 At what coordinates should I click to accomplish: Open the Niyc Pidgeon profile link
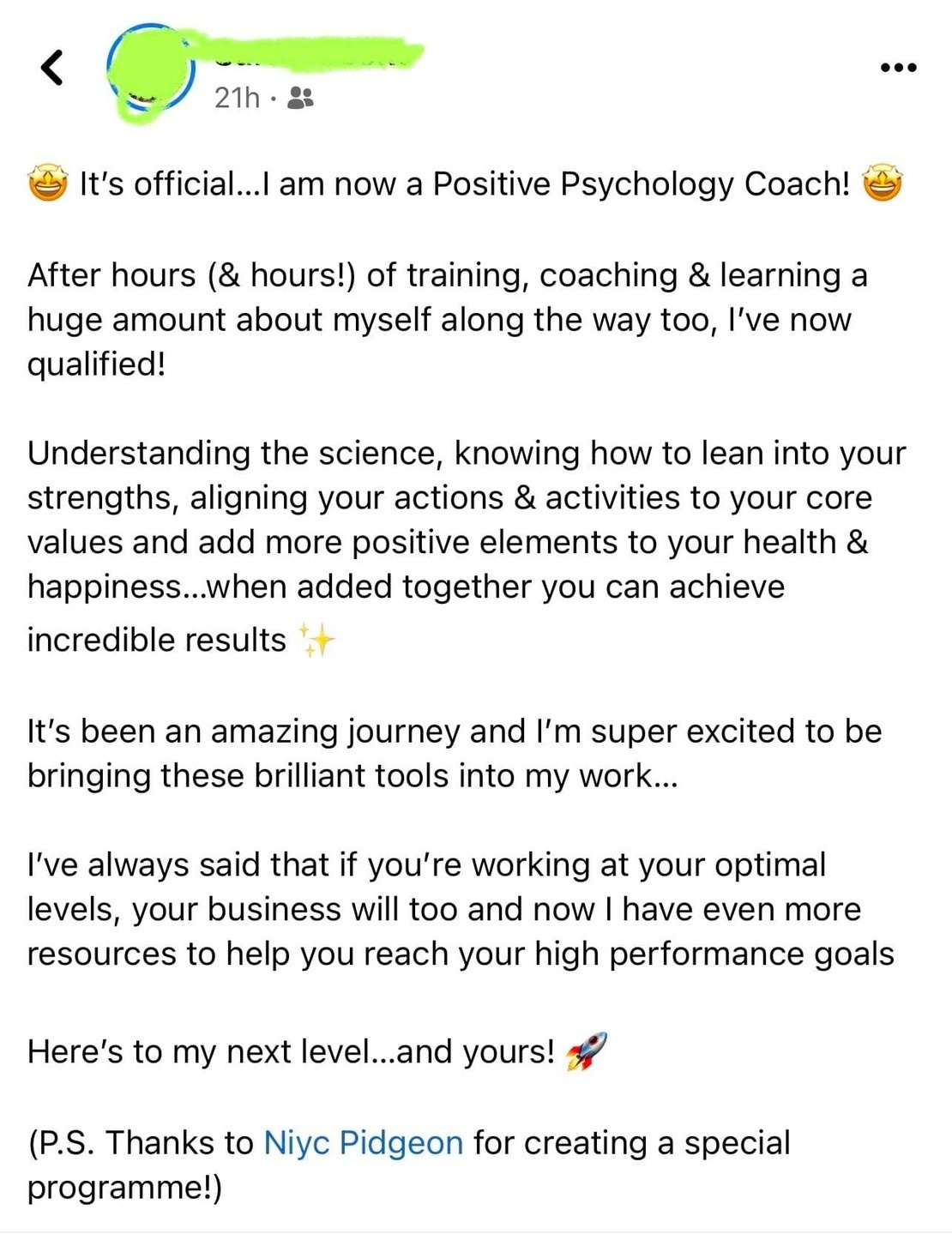363,1143
